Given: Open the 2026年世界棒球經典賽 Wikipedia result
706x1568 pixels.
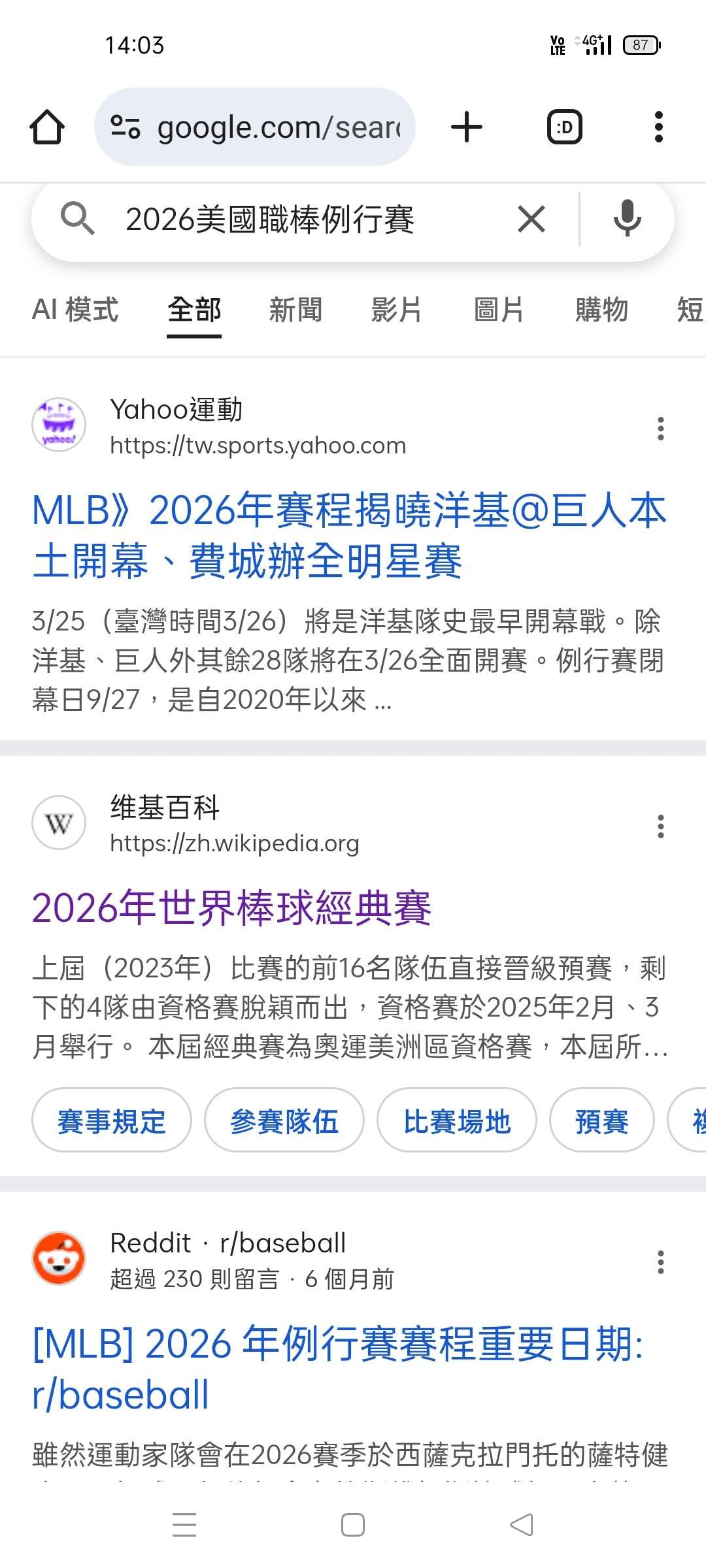Looking at the screenshot, I should [x=231, y=908].
